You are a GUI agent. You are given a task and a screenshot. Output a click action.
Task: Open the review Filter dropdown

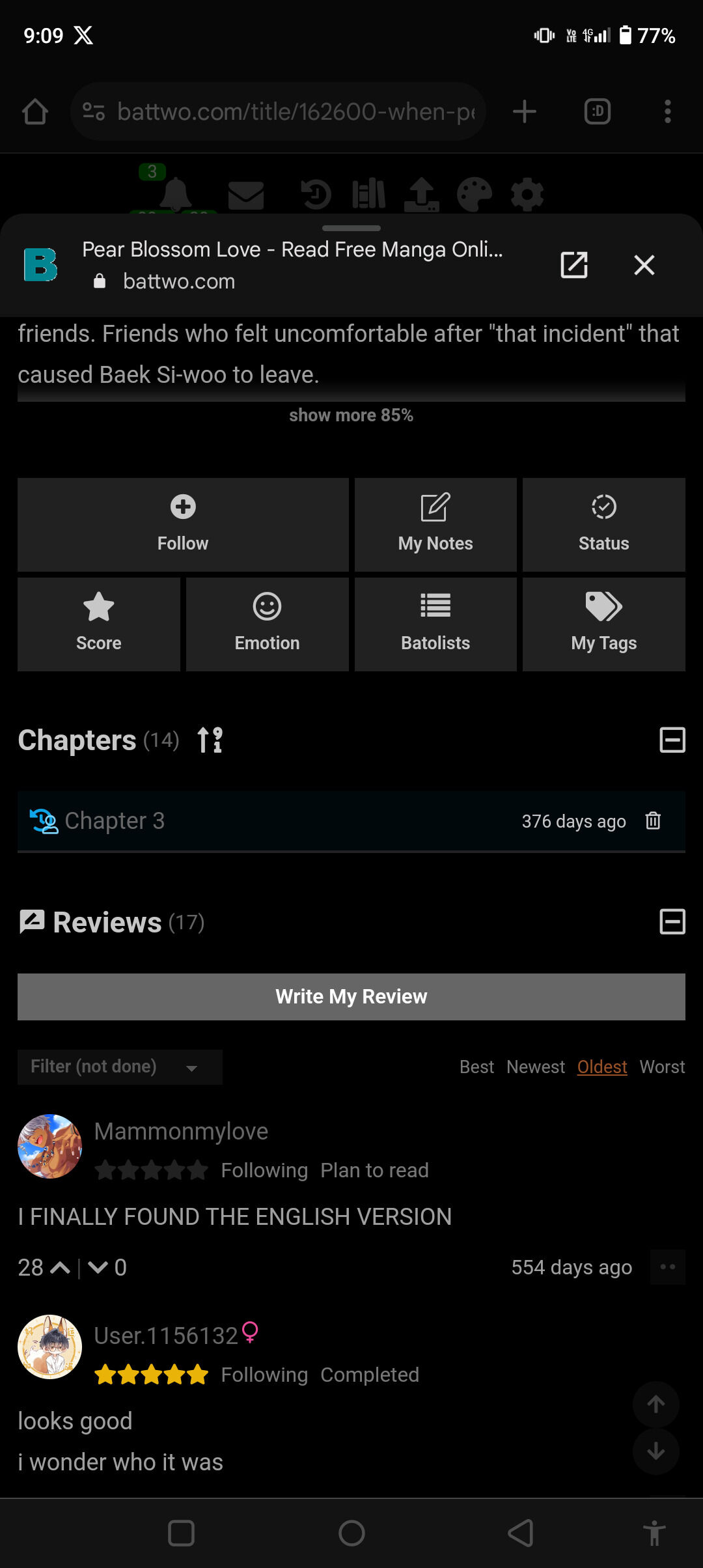pyautogui.click(x=120, y=1067)
